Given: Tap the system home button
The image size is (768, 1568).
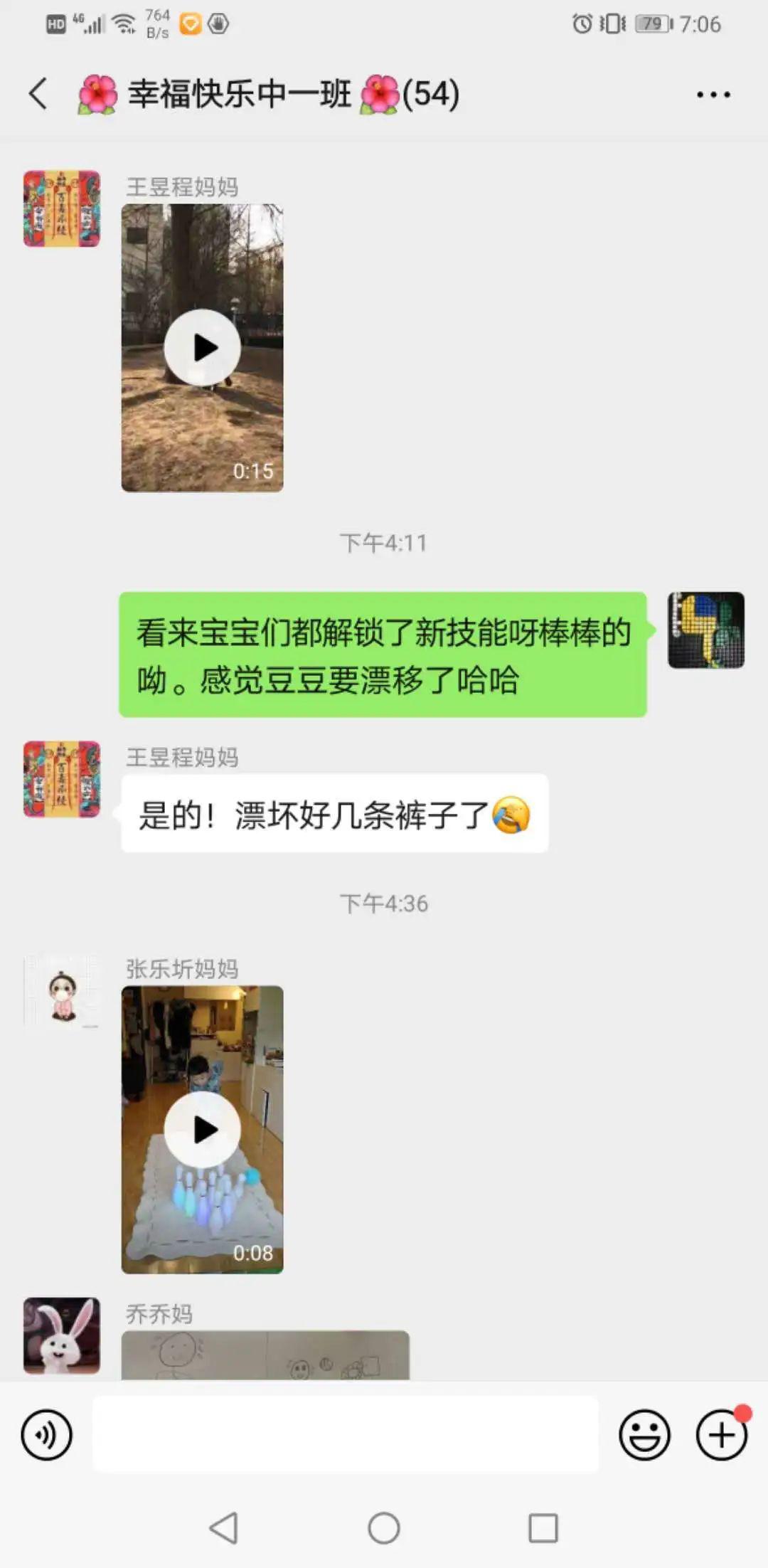Looking at the screenshot, I should 384,1527.
